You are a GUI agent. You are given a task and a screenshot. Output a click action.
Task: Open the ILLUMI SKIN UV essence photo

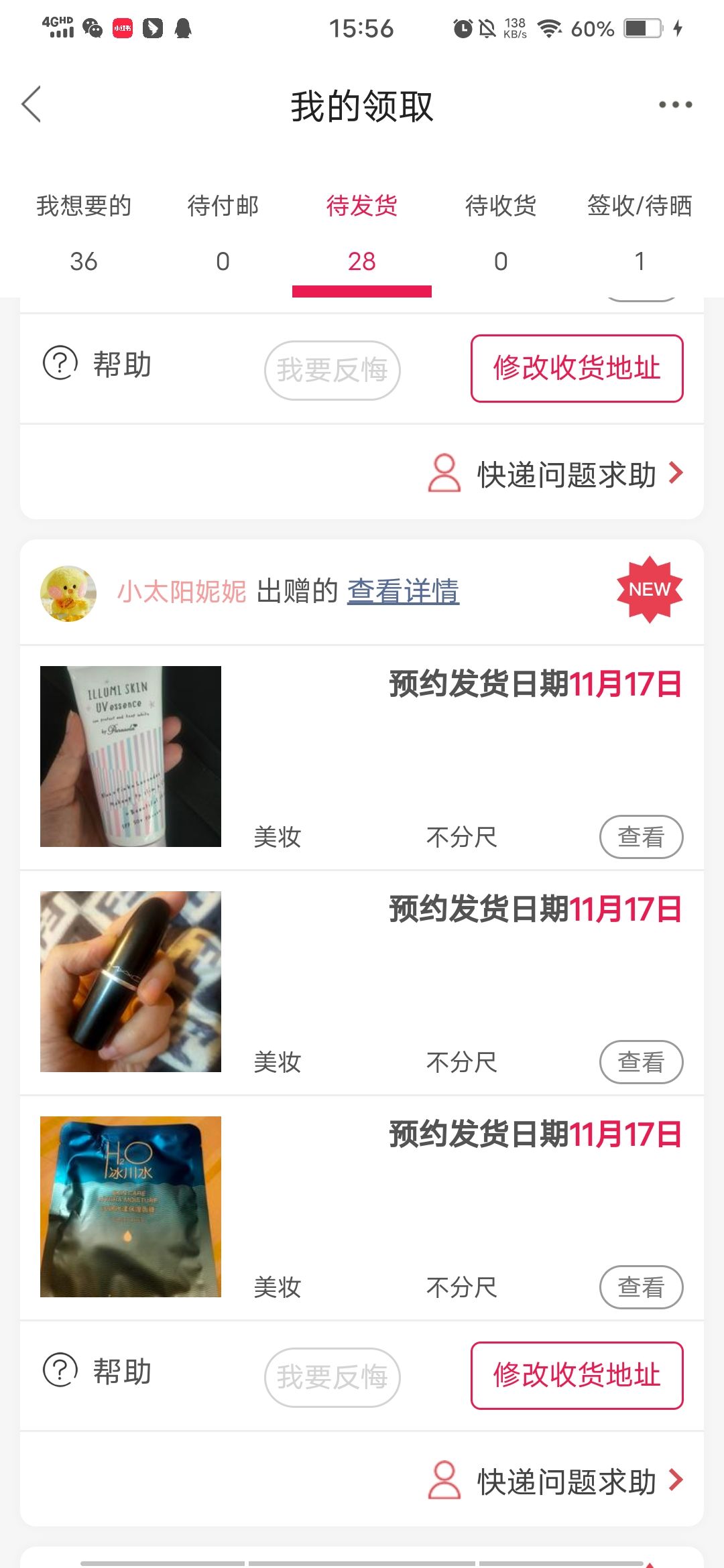tap(131, 757)
